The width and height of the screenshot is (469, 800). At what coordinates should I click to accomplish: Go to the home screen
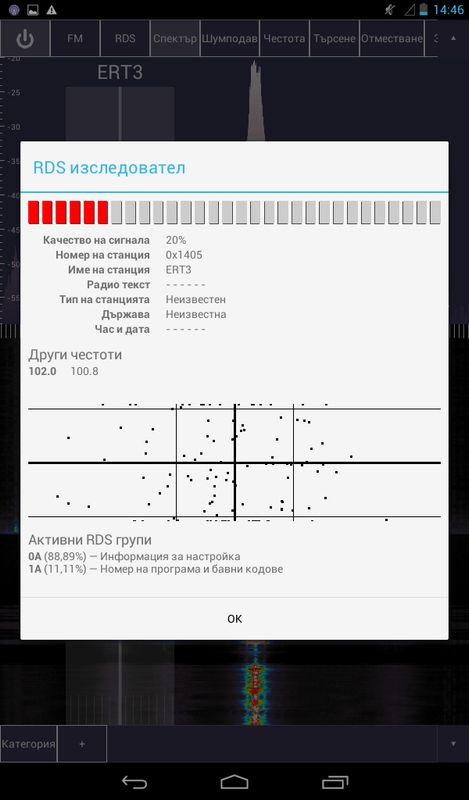click(234, 782)
